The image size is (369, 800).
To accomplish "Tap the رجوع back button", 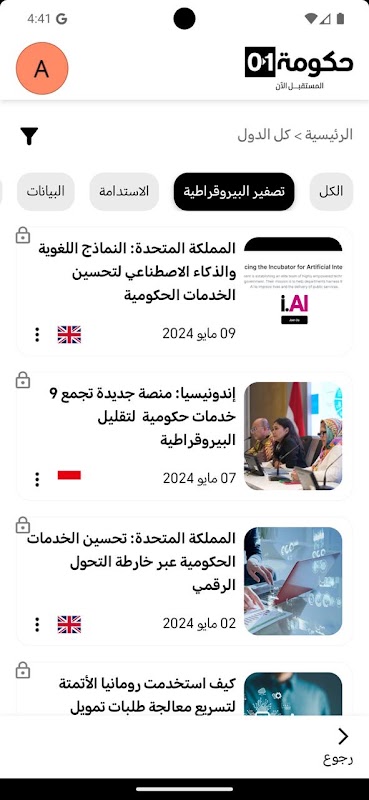I will [338, 746].
